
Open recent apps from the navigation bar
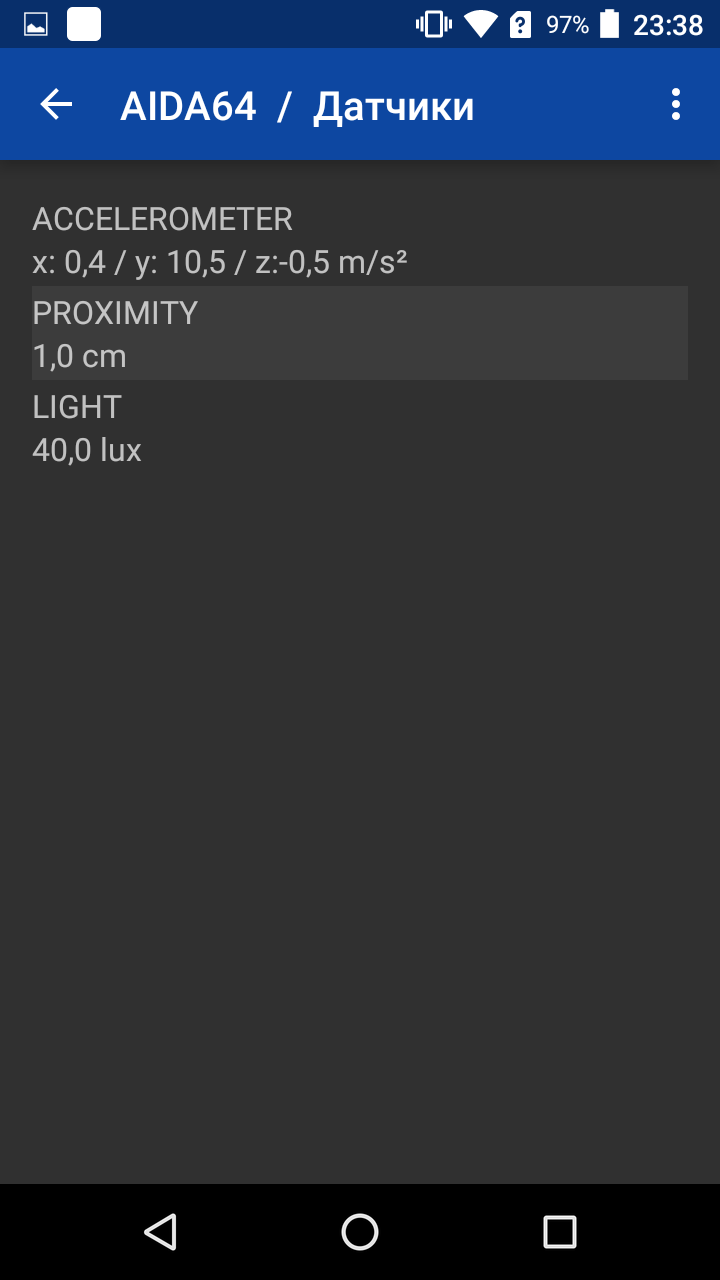tap(560, 1232)
